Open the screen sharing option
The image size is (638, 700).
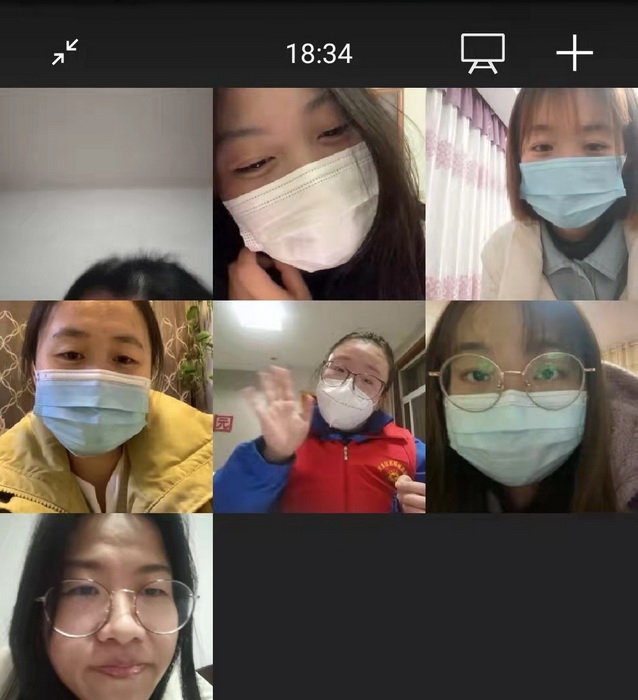(482, 53)
